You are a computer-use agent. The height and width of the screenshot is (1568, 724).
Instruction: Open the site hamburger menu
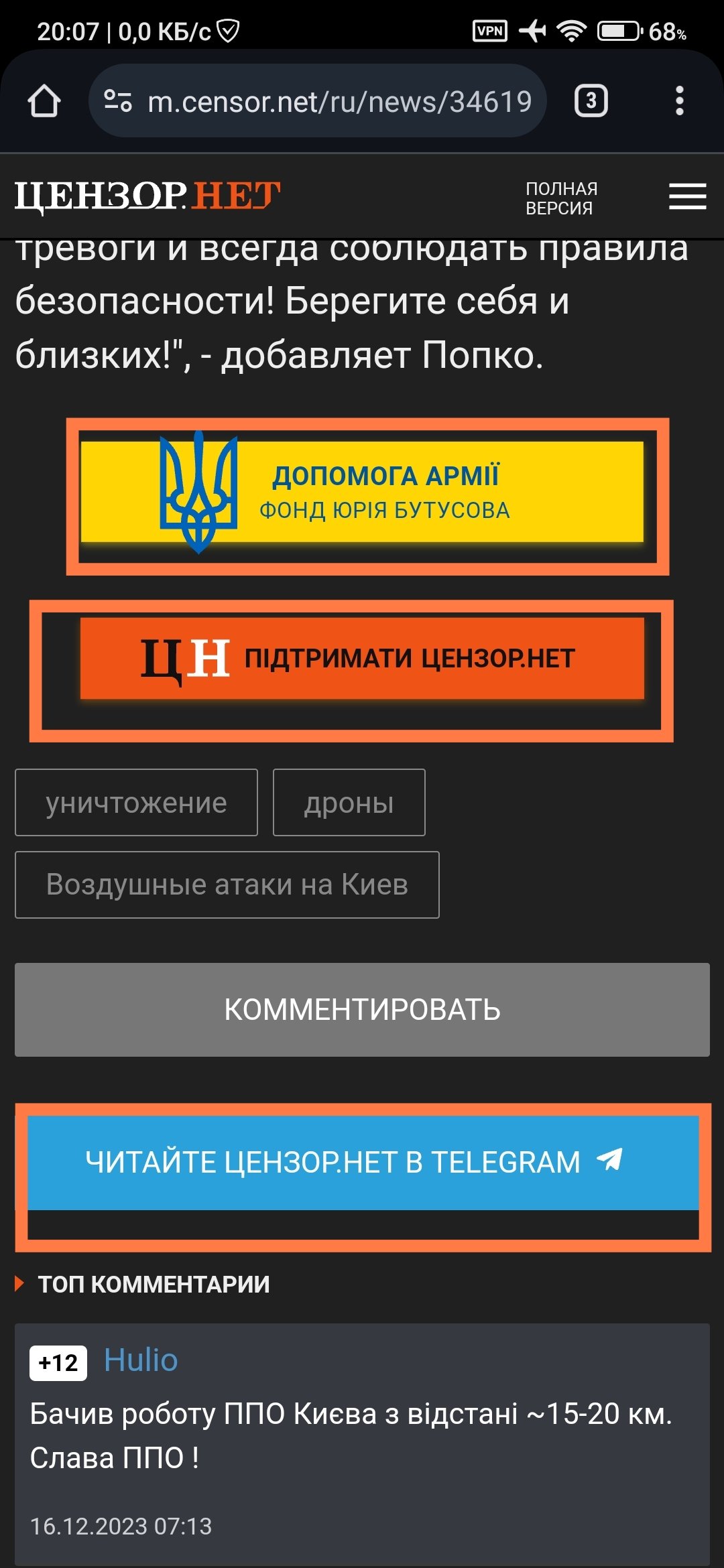tap(687, 196)
